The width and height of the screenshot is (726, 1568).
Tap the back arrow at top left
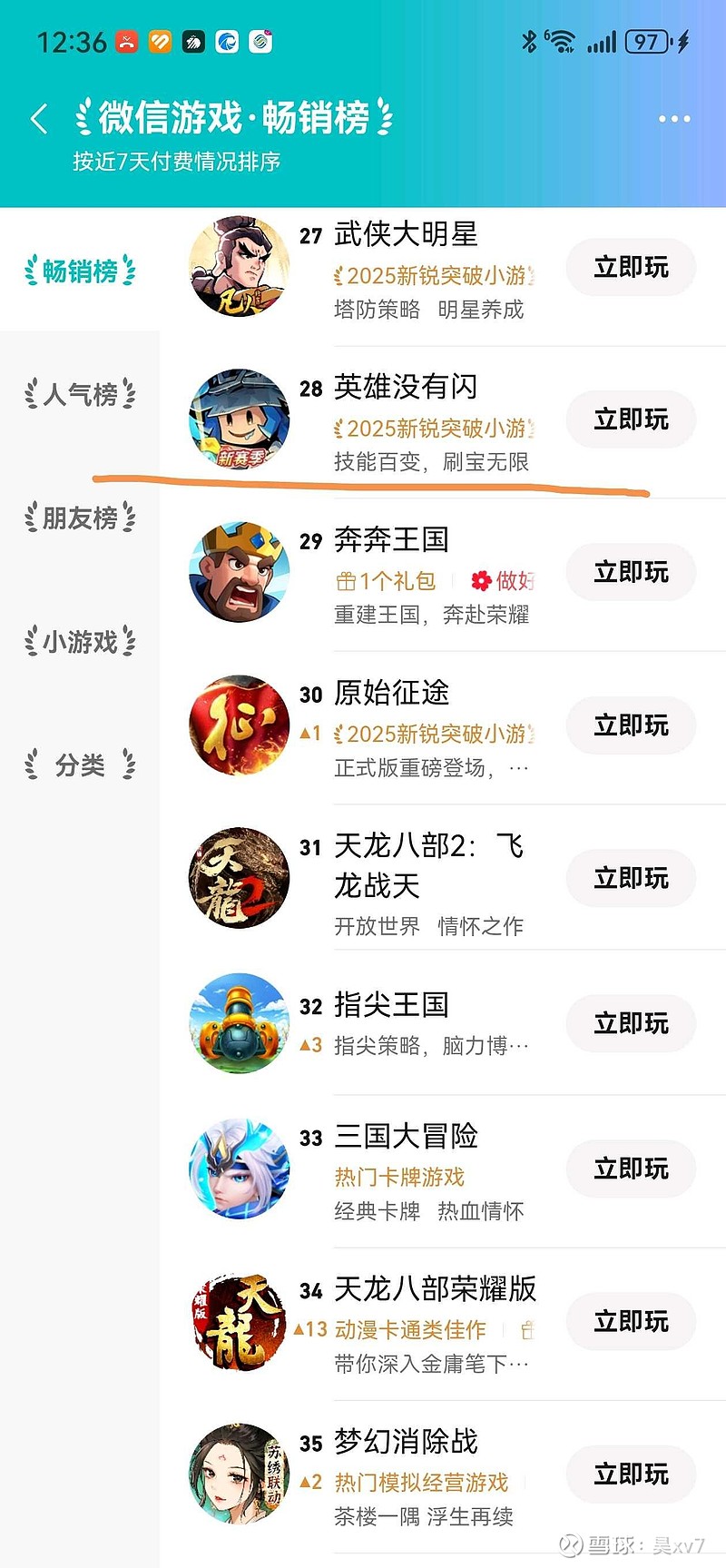point(38,118)
